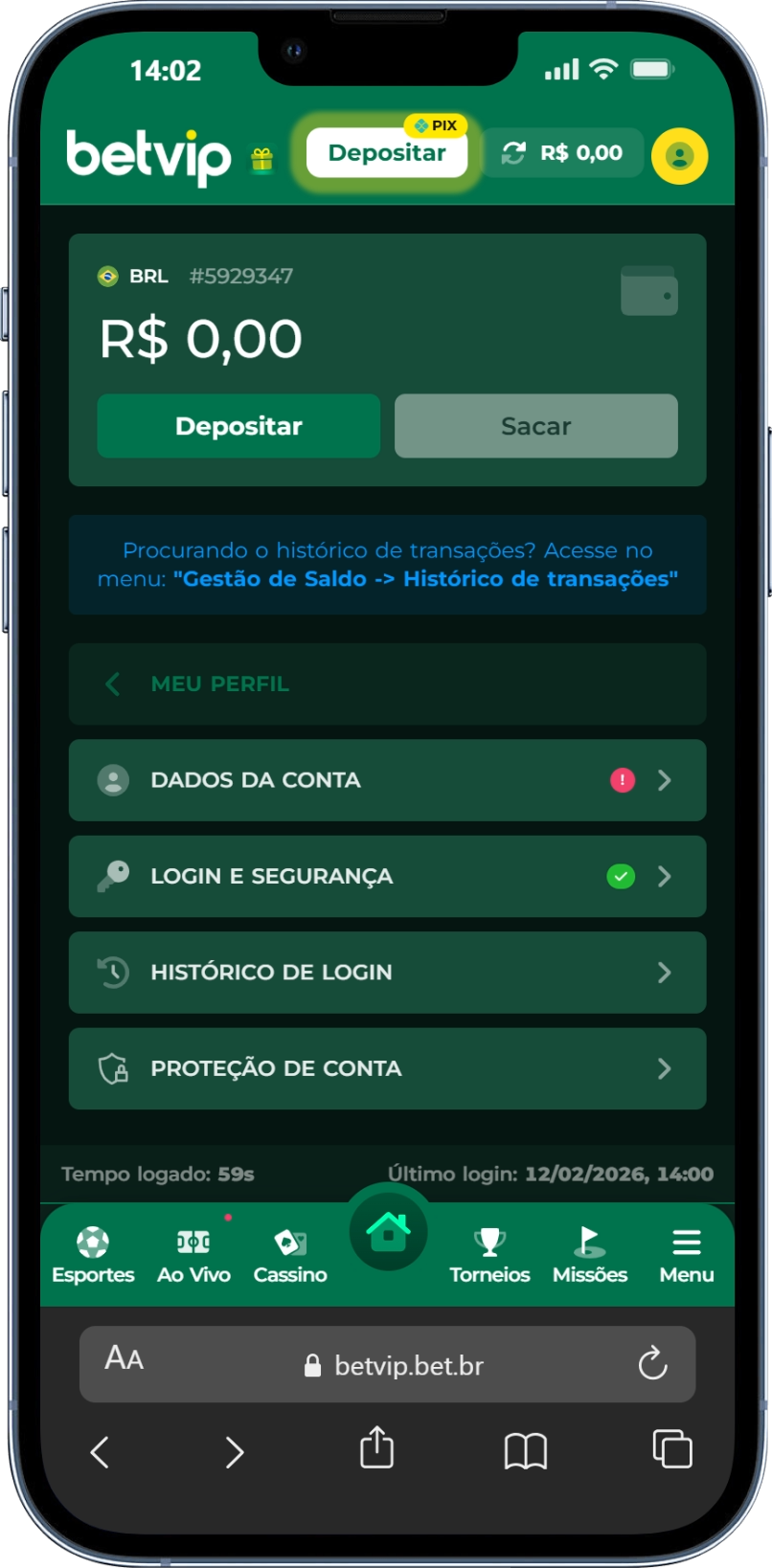Open the Menu hamburger tab
This screenshot has width=772, height=1568.
687,1255
